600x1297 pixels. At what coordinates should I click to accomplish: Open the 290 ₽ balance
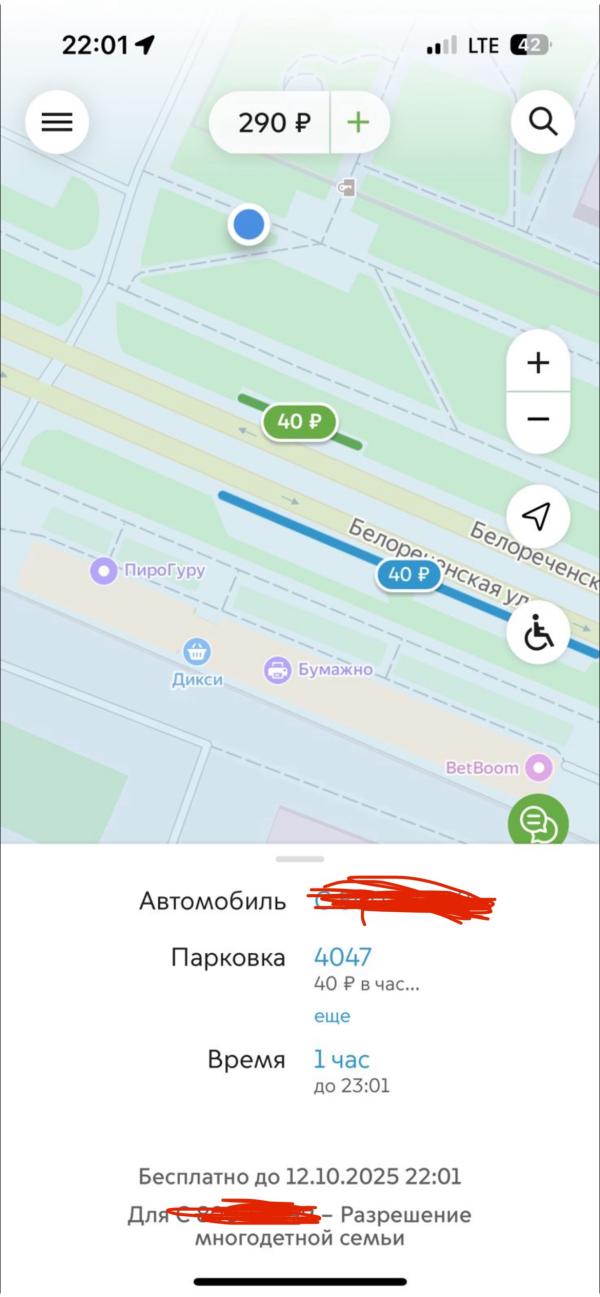[x=273, y=123]
